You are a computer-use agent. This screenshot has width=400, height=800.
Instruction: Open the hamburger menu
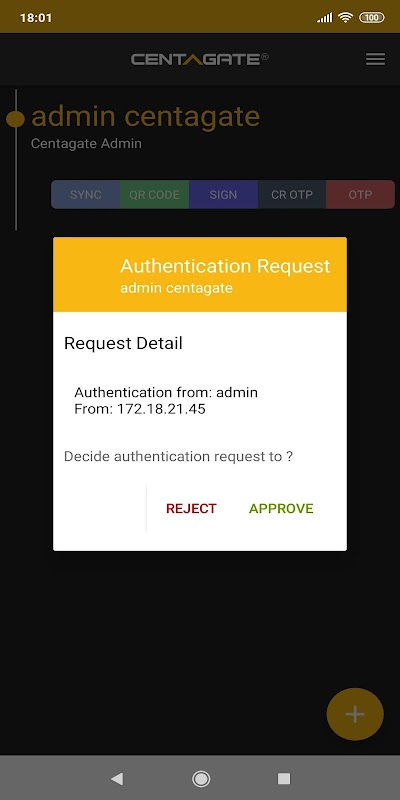[375, 59]
